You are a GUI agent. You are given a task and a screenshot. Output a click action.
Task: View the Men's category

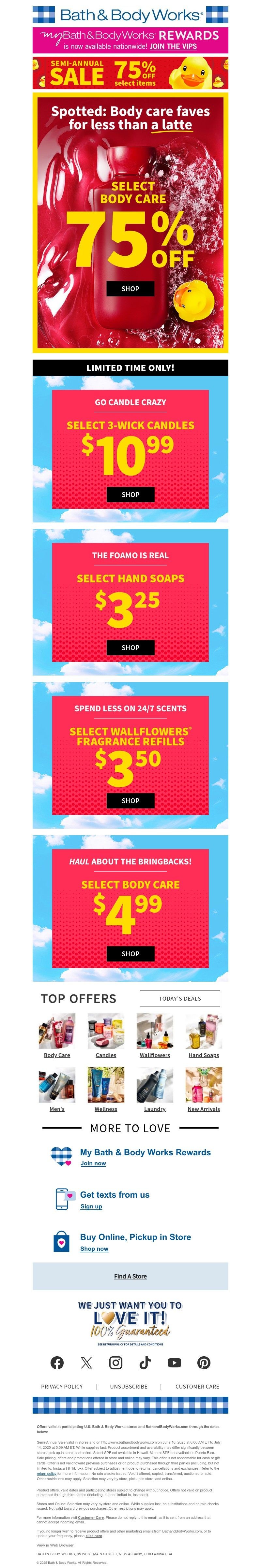(x=57, y=1108)
